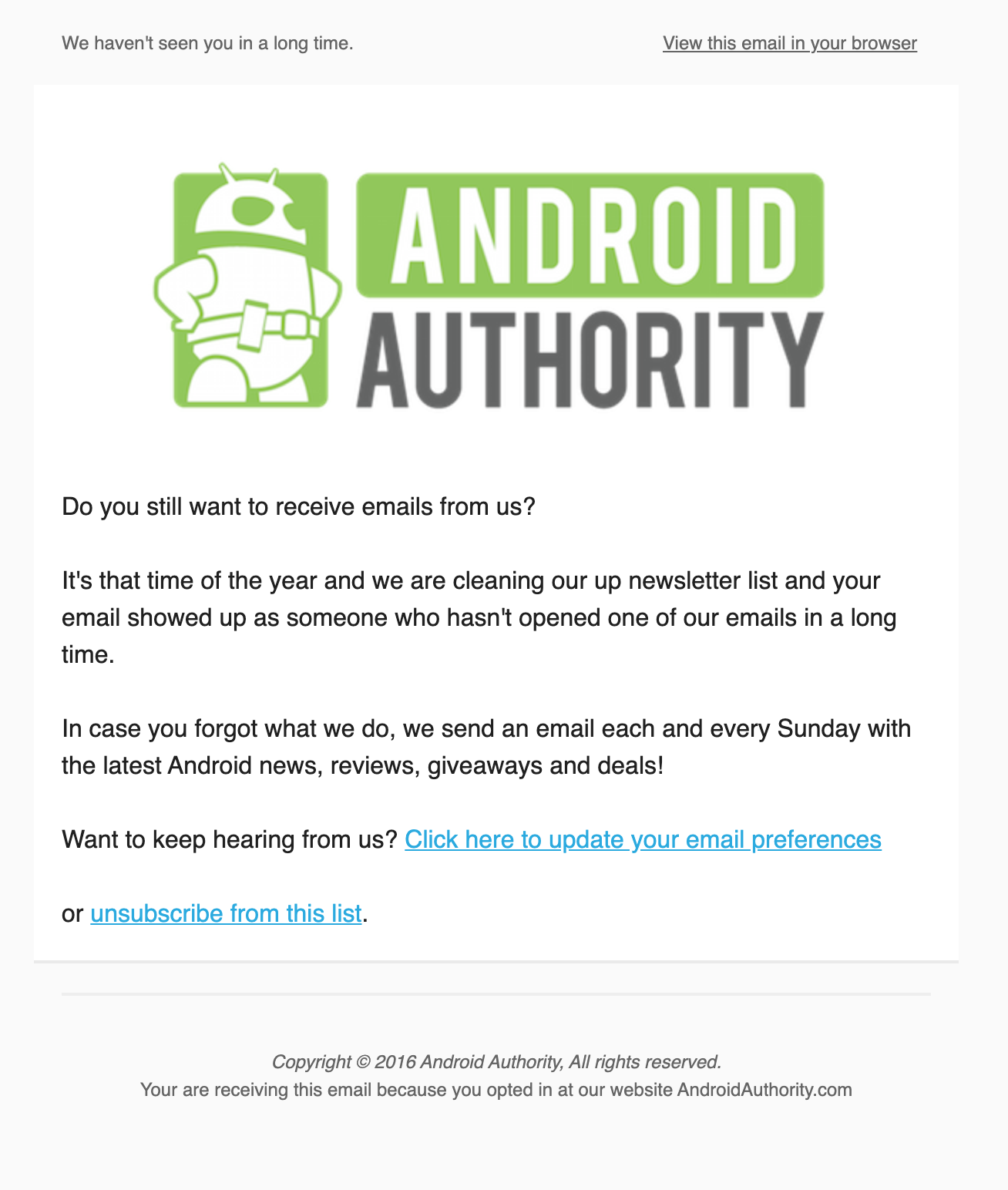
Task: Click here to update your email preferences
Action: coord(643,839)
